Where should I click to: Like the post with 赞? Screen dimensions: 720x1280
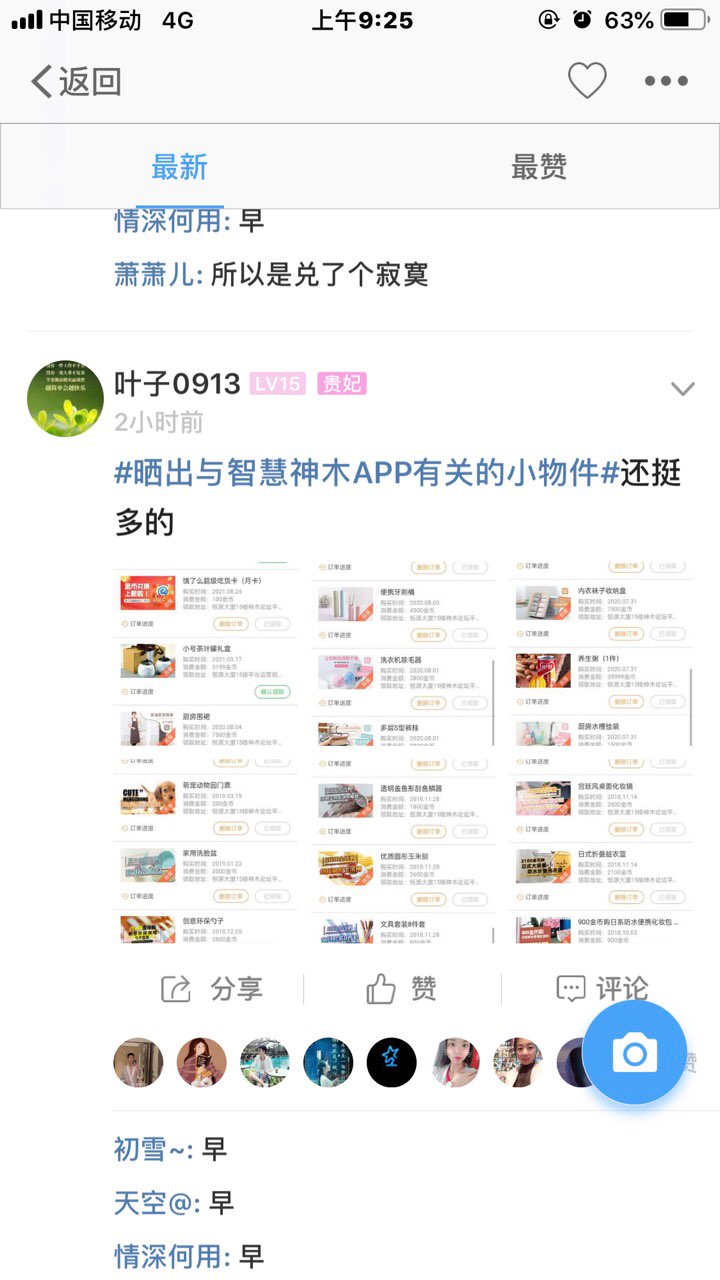coord(402,989)
